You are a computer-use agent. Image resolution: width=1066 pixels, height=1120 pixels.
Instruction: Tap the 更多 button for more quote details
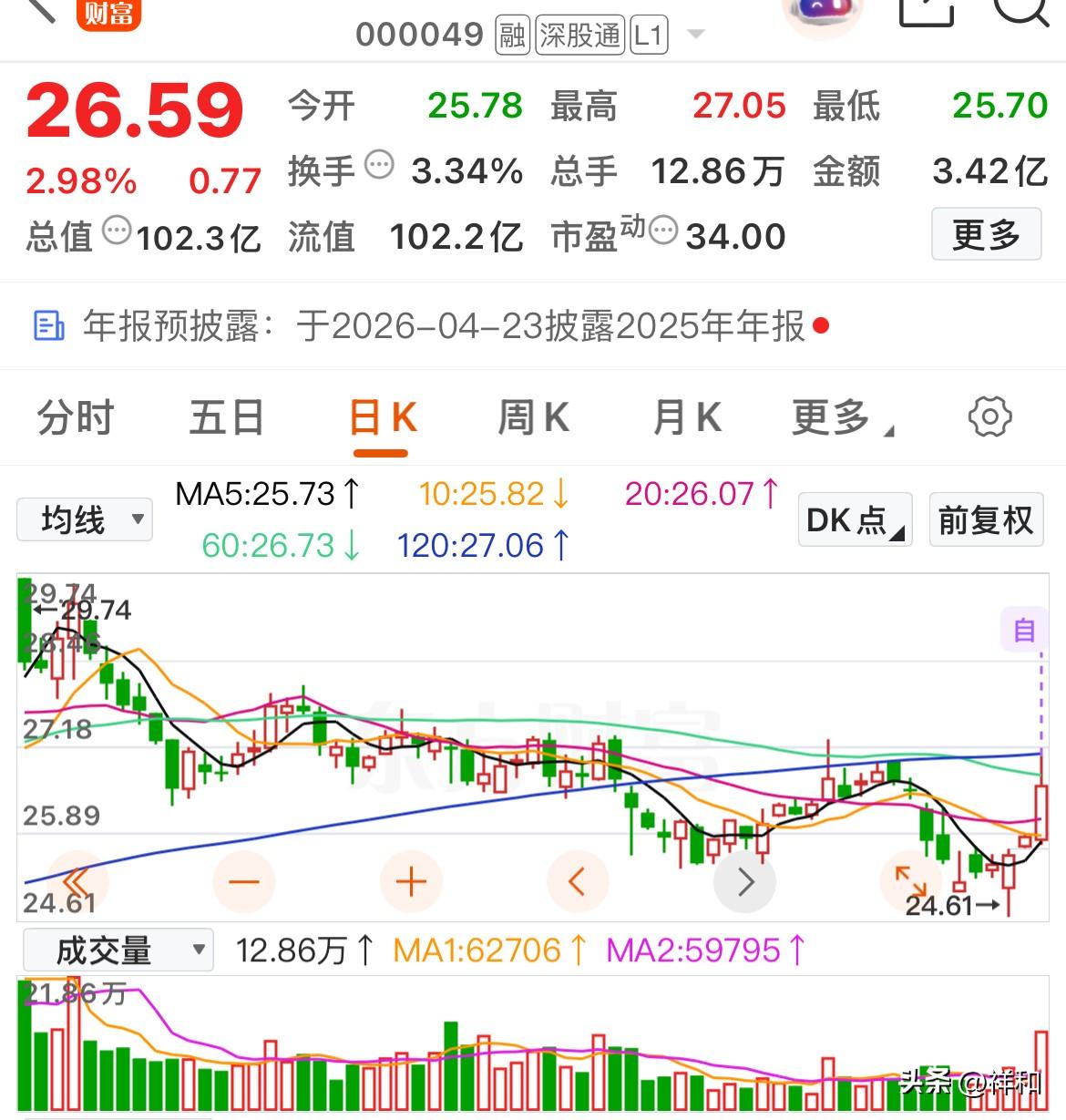[x=986, y=235]
